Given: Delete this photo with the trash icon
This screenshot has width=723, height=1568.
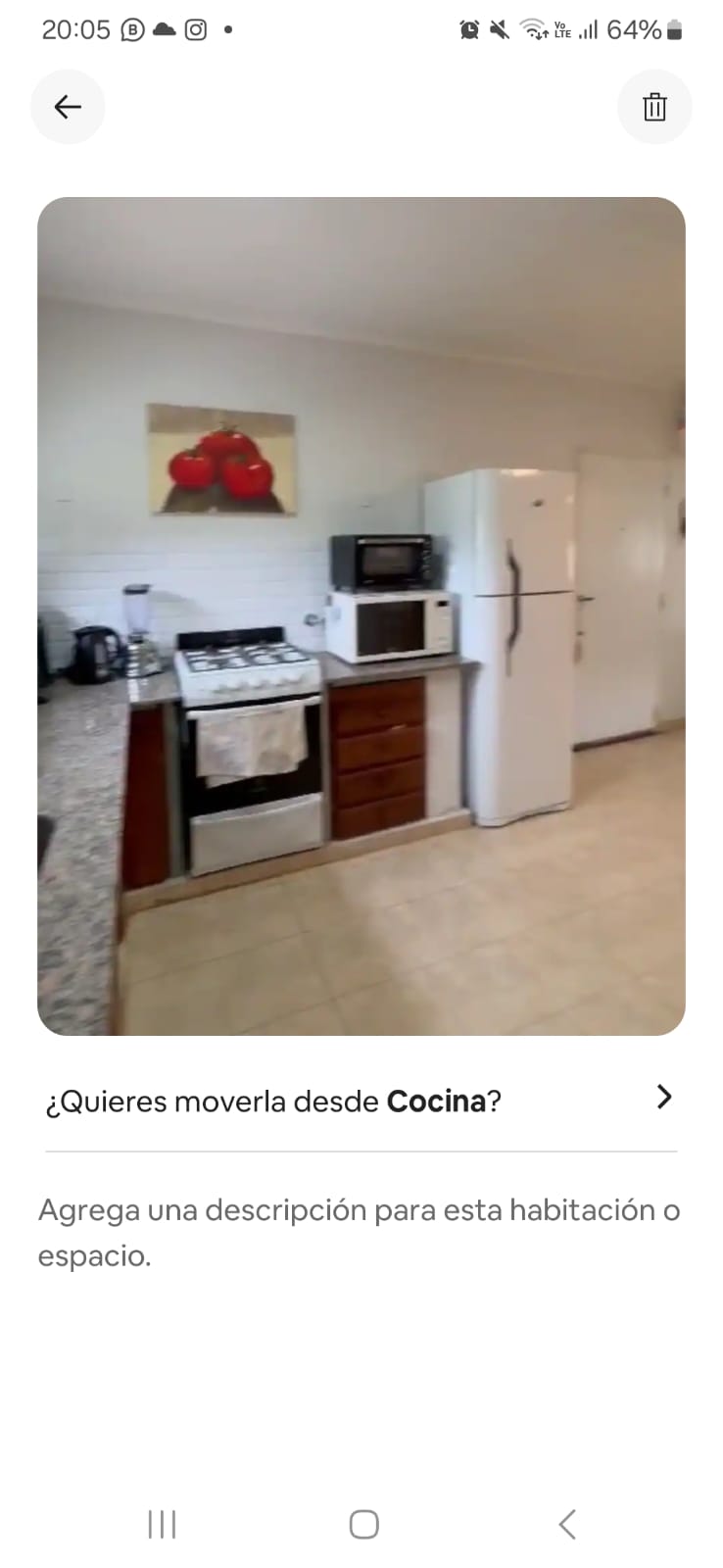Looking at the screenshot, I should (654, 107).
